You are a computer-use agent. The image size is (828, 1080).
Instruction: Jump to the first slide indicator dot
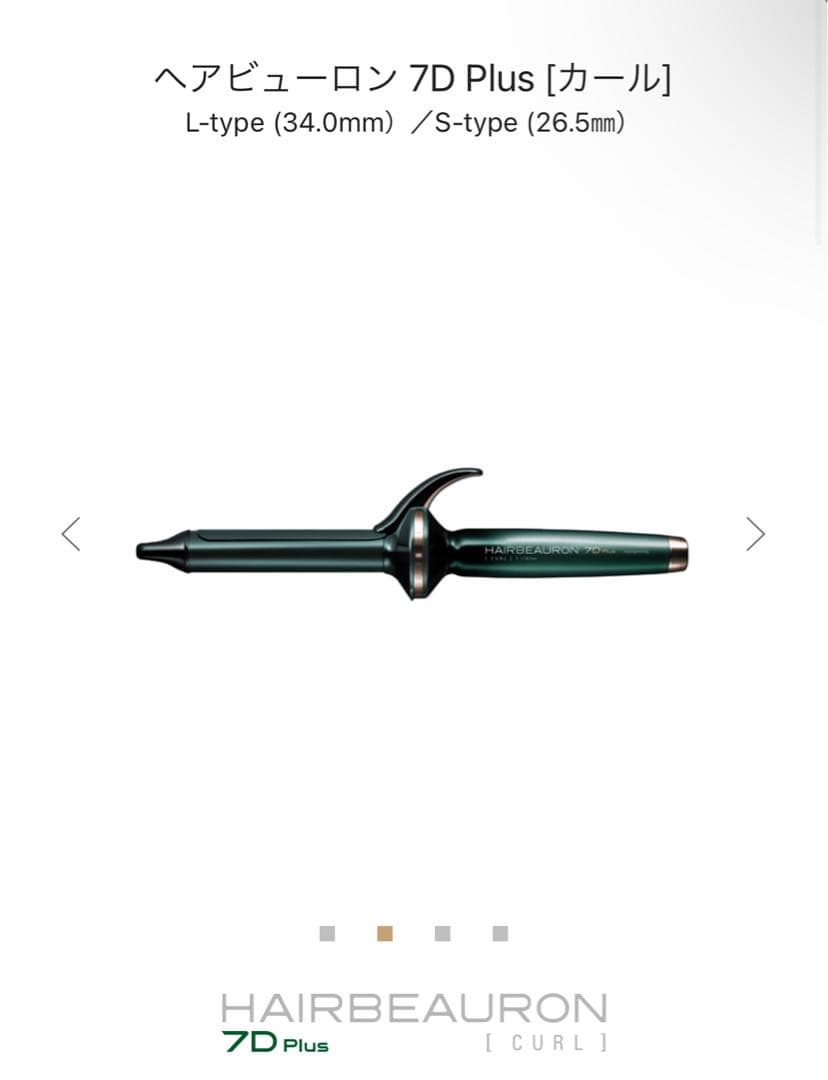click(327, 933)
